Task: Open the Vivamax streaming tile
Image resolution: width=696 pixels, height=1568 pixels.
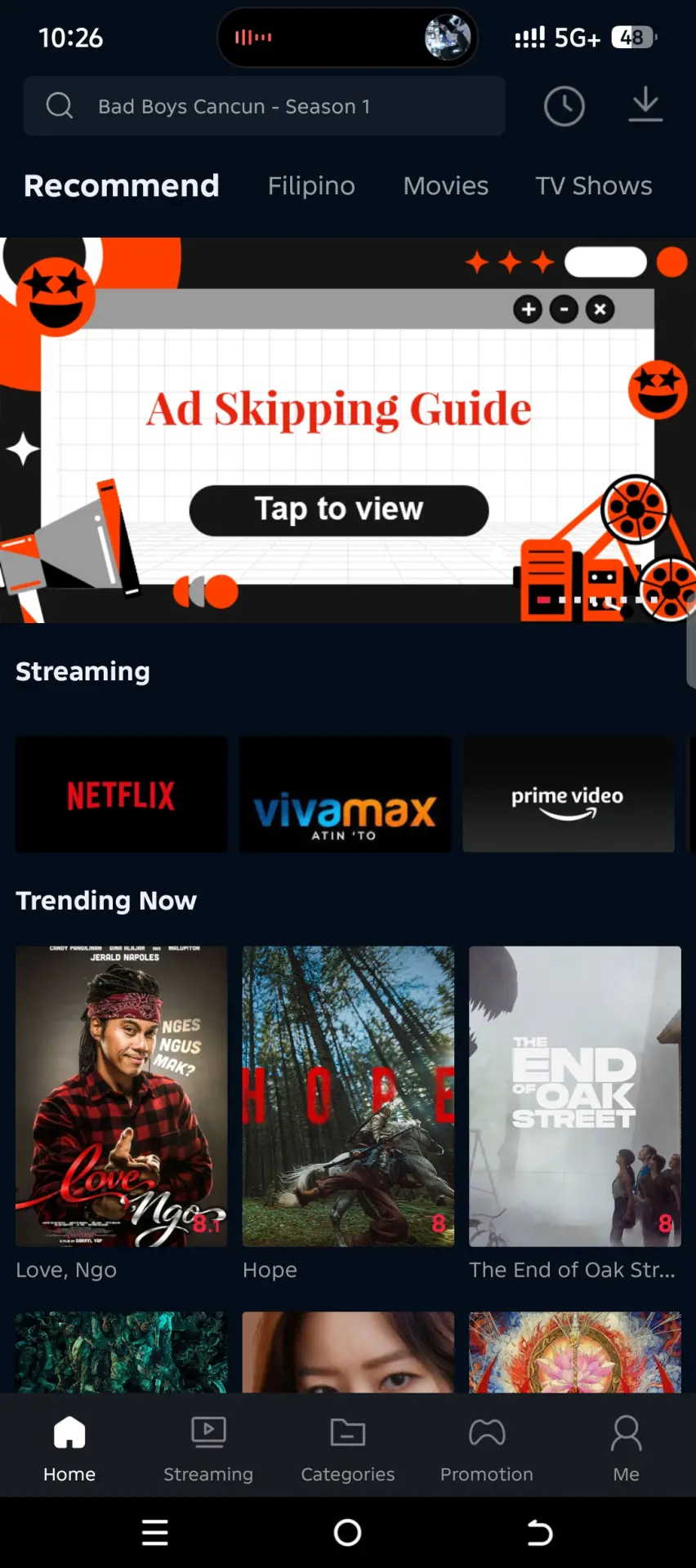Action: tap(345, 795)
